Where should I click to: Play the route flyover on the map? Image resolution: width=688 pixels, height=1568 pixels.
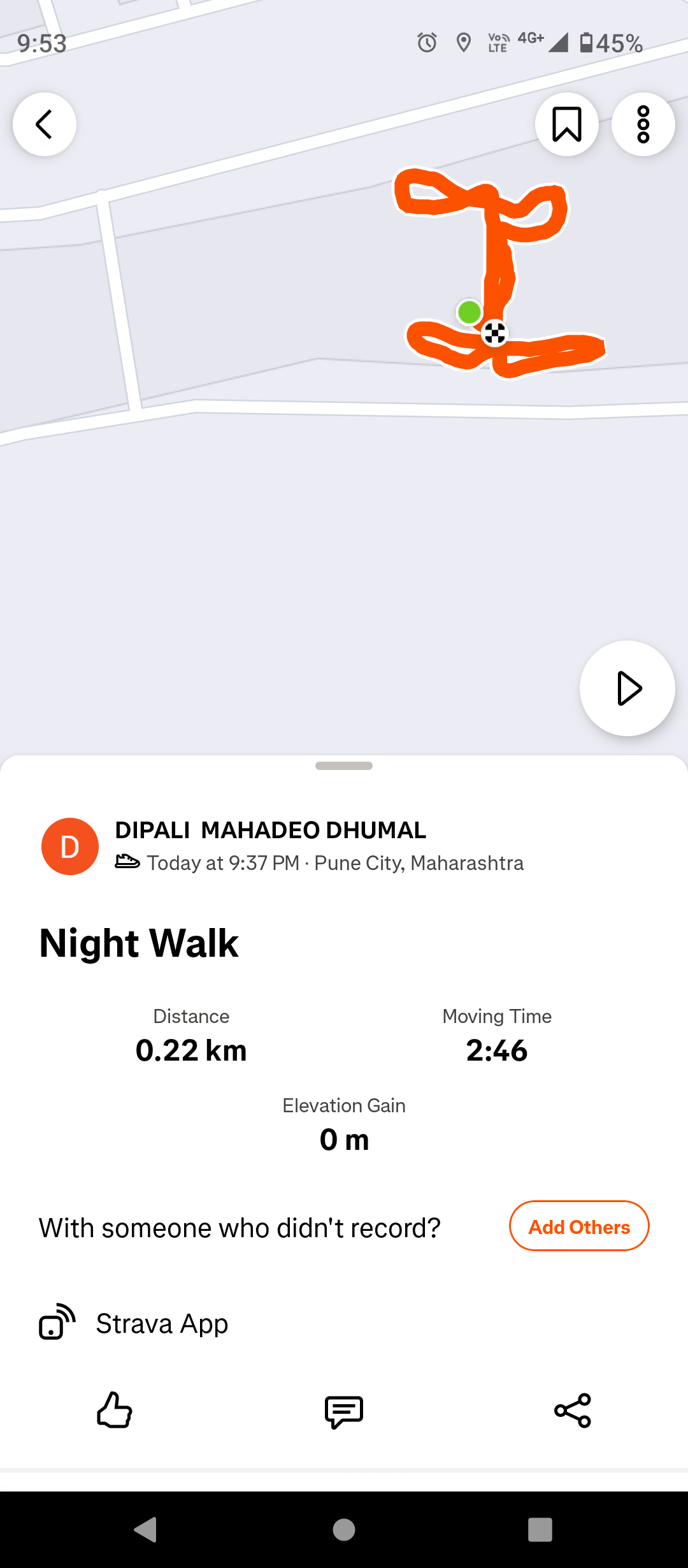pyautogui.click(x=627, y=688)
